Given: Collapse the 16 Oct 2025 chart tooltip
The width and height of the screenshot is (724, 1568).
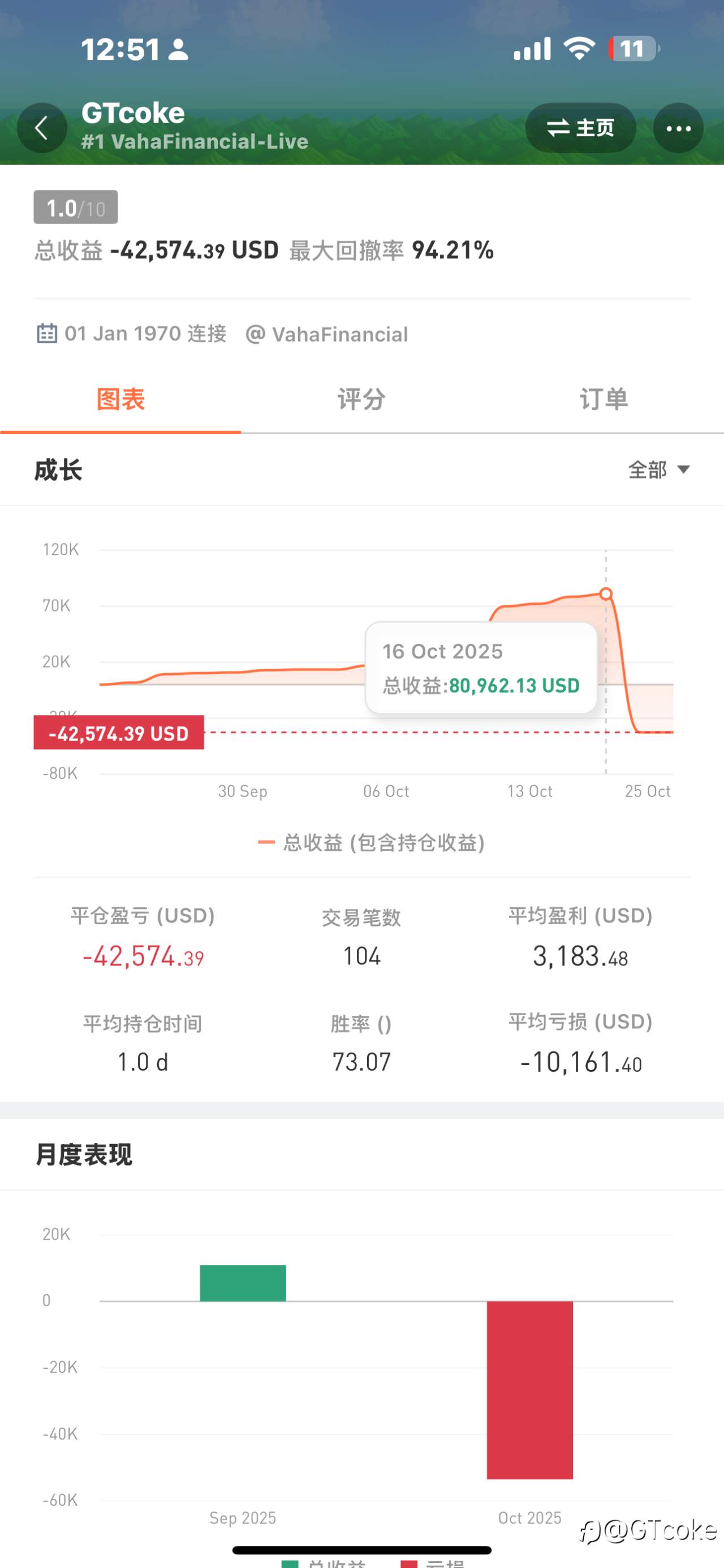Looking at the screenshot, I should pyautogui.click(x=480, y=668).
